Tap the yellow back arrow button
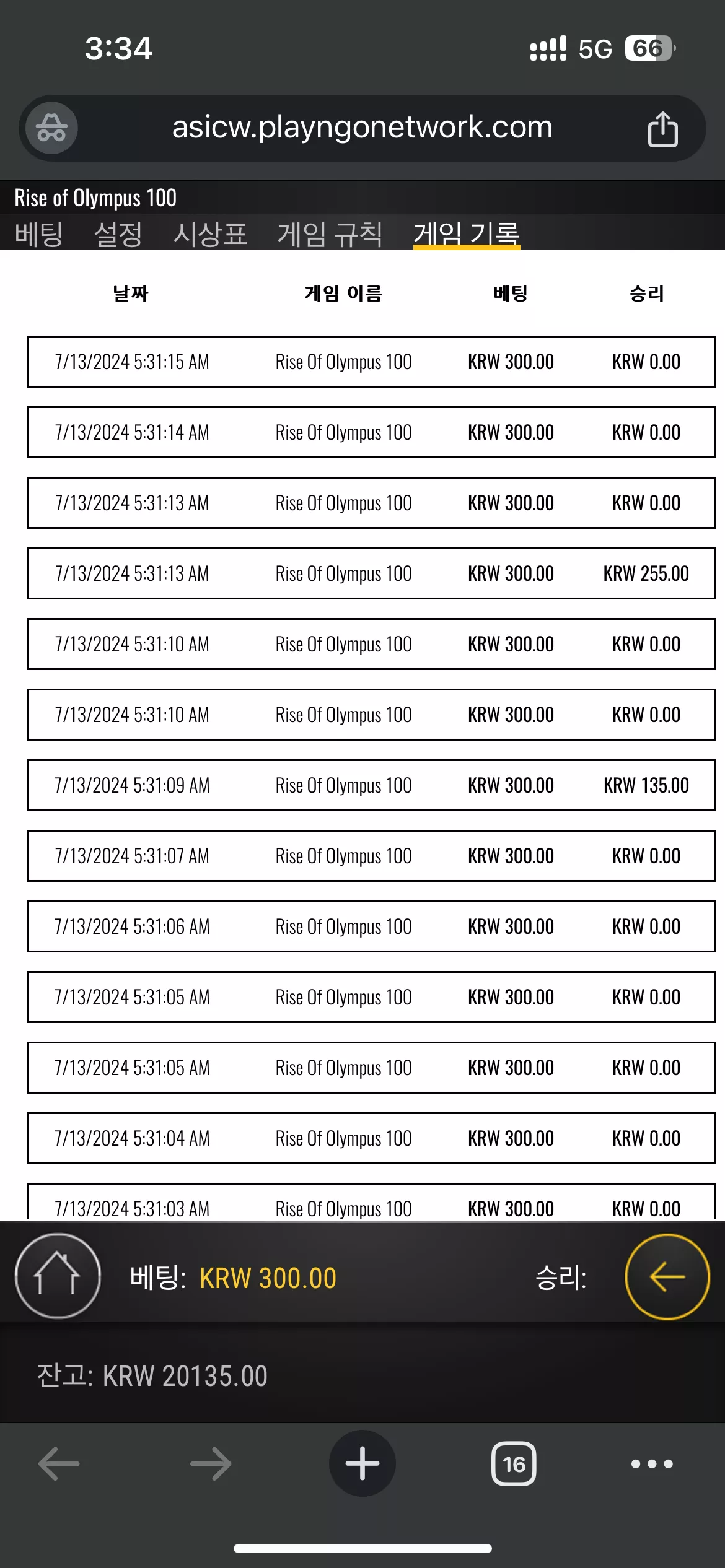The width and height of the screenshot is (725, 1568). [667, 1276]
